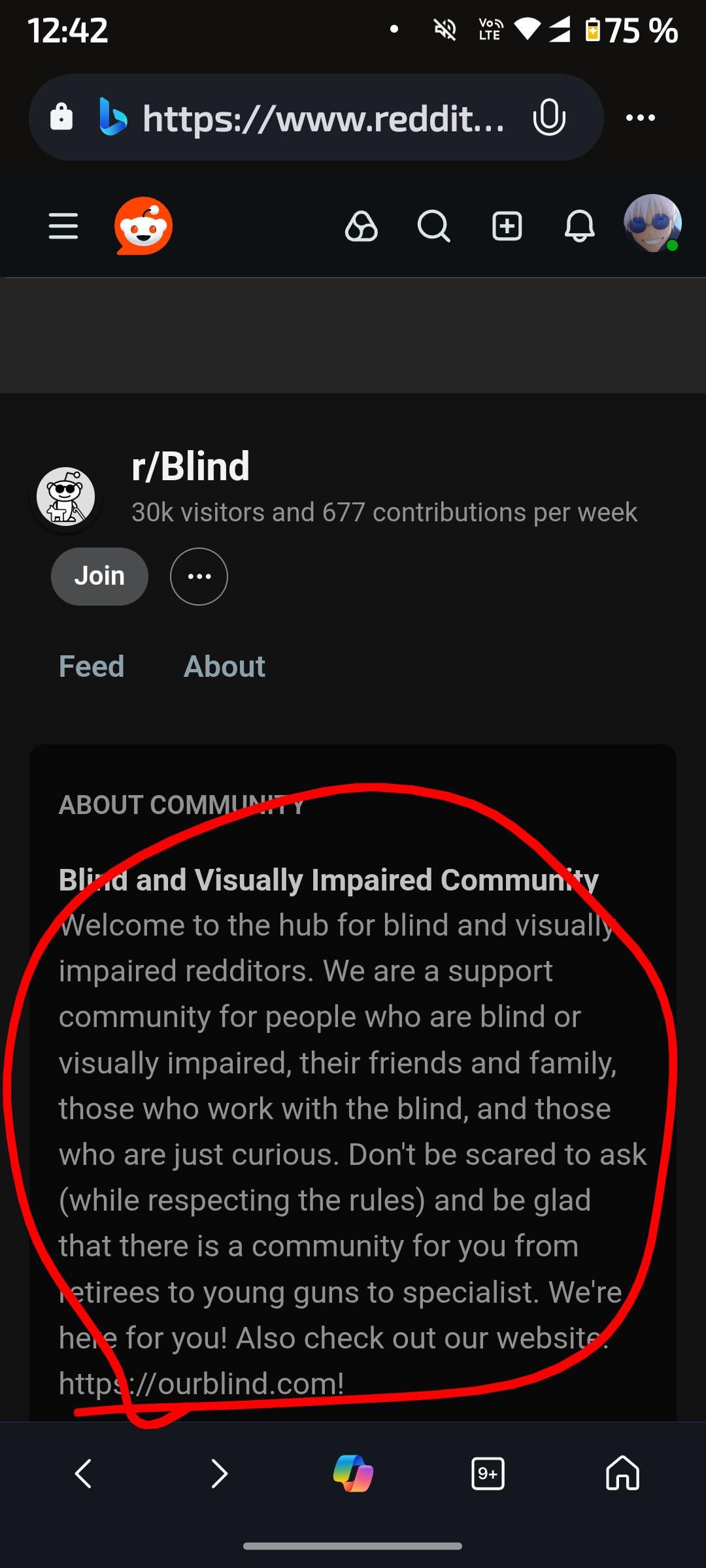Join the r/Blind community
Viewport: 706px width, 1568px height.
(99, 576)
